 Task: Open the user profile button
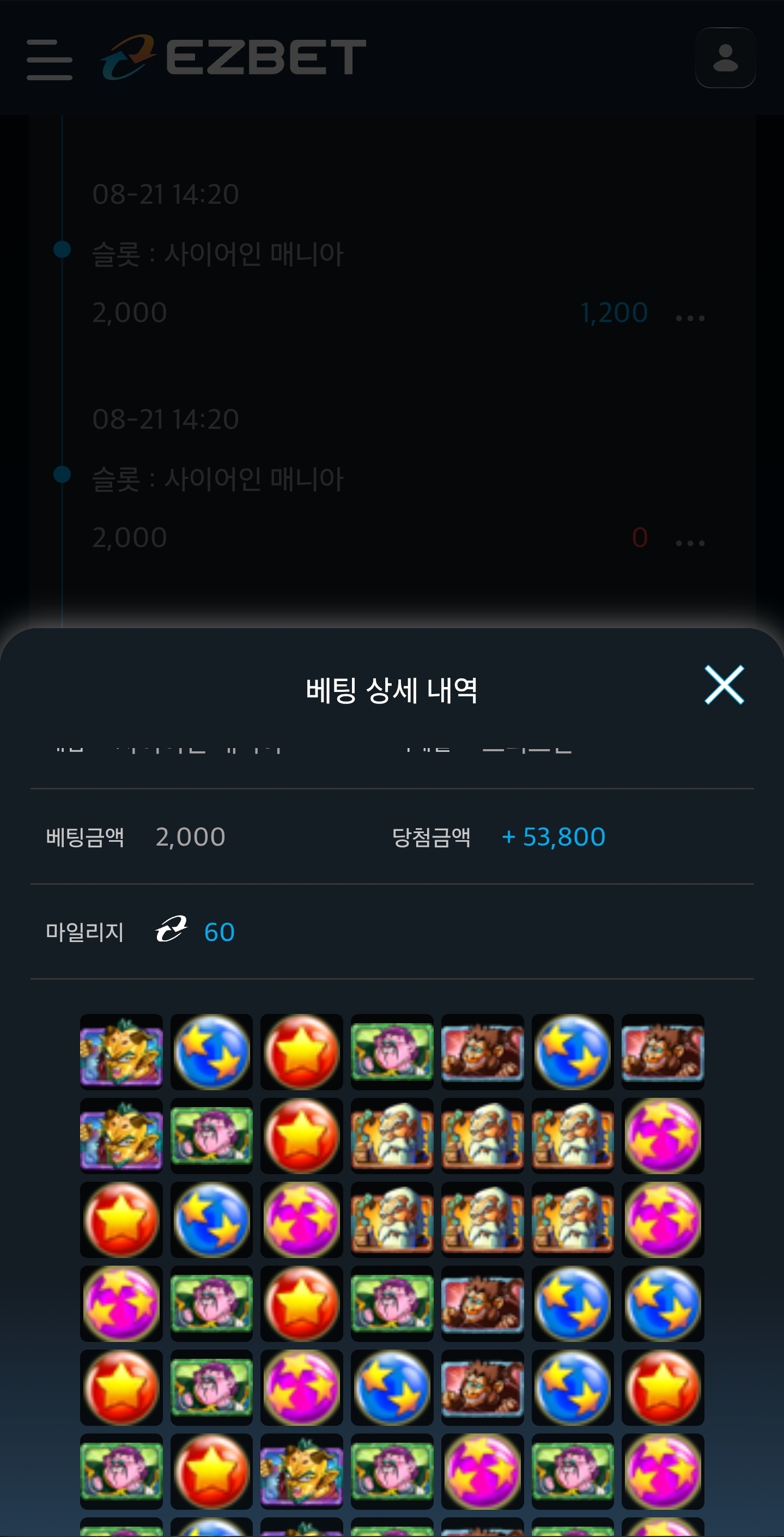[x=725, y=58]
